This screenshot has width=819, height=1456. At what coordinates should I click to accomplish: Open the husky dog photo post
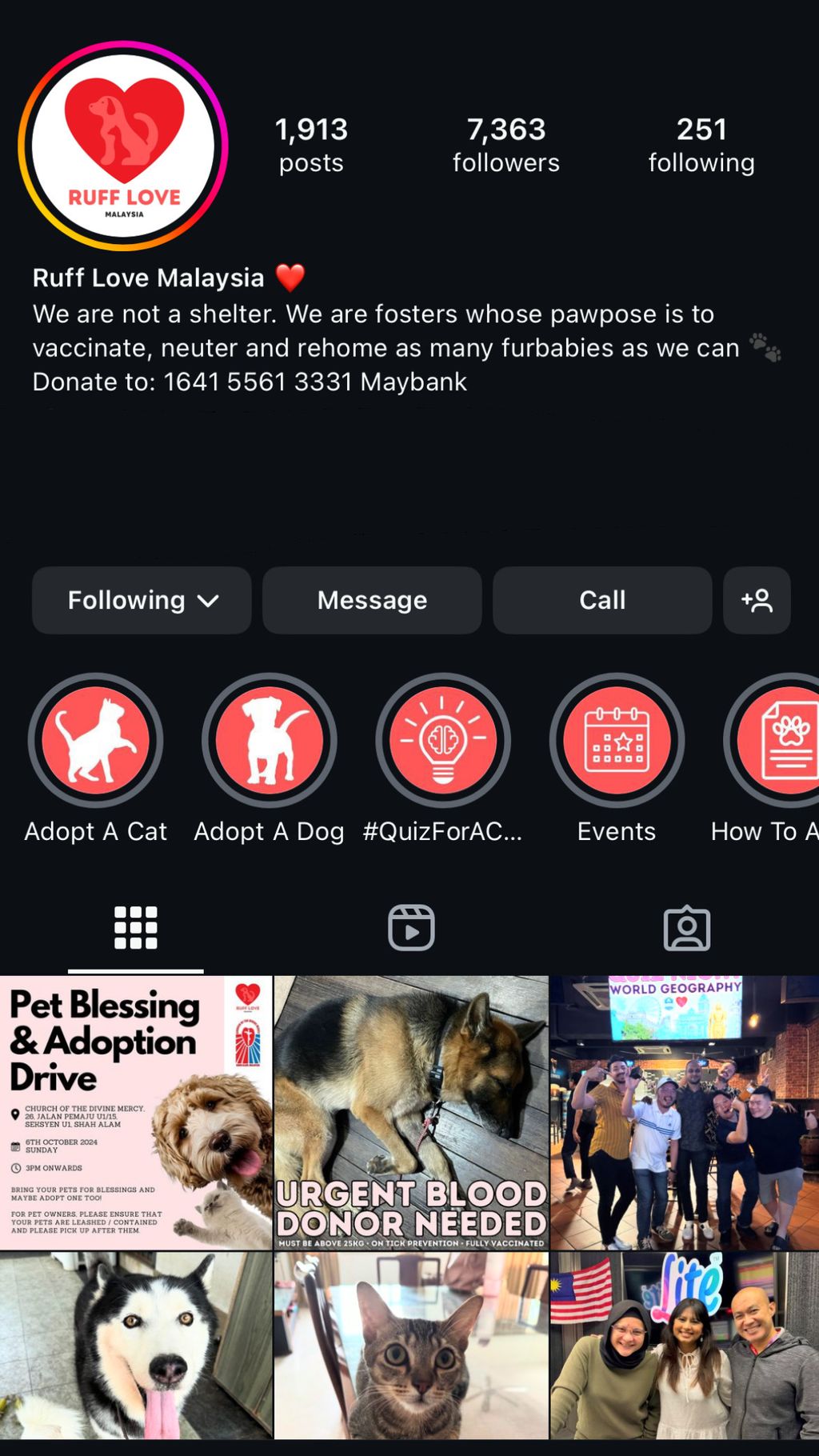click(136, 1346)
